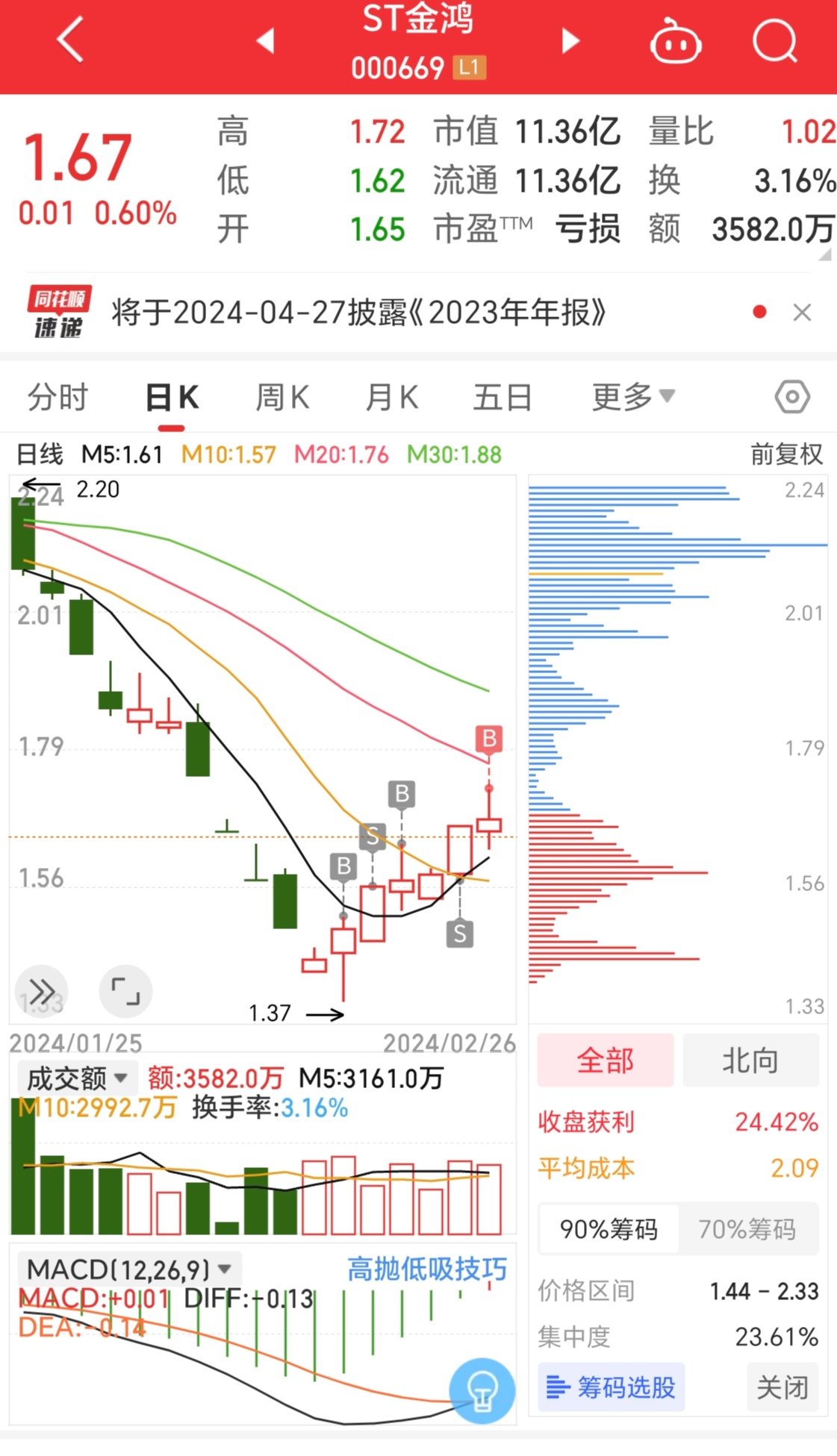Screen dimensions: 837x1456
Task: Open chart settings via gear icon
Action: [x=790, y=396]
